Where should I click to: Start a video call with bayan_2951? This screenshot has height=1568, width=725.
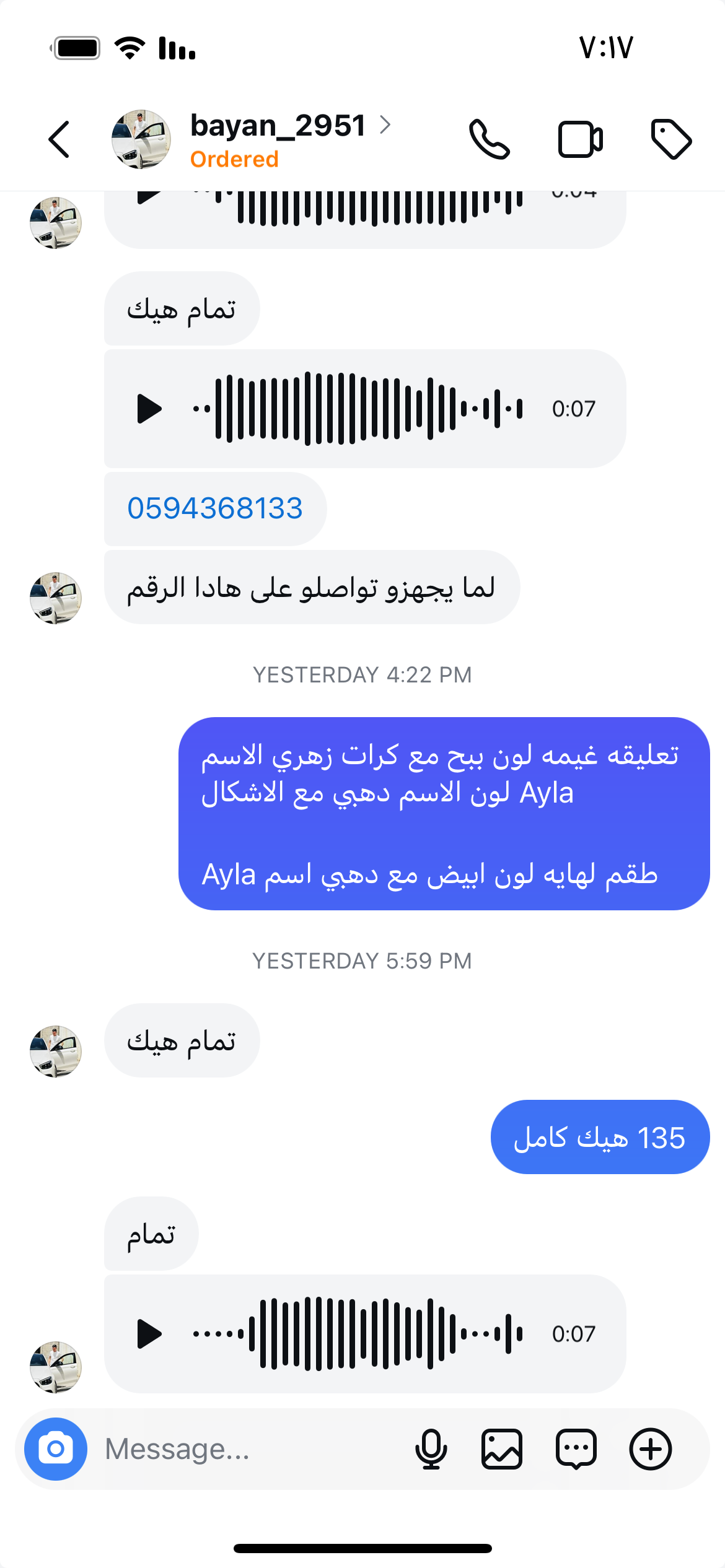[580, 139]
